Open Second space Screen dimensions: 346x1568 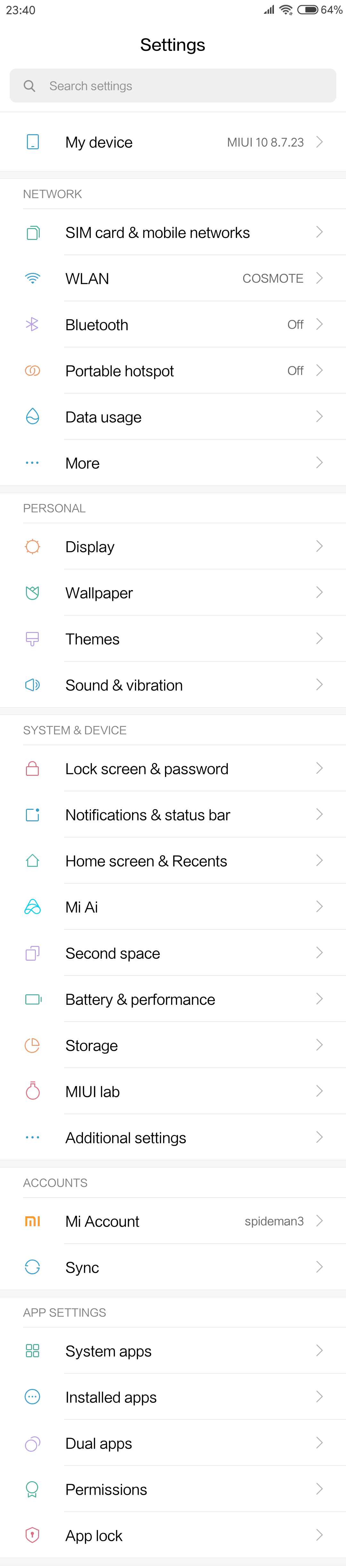tap(173, 954)
